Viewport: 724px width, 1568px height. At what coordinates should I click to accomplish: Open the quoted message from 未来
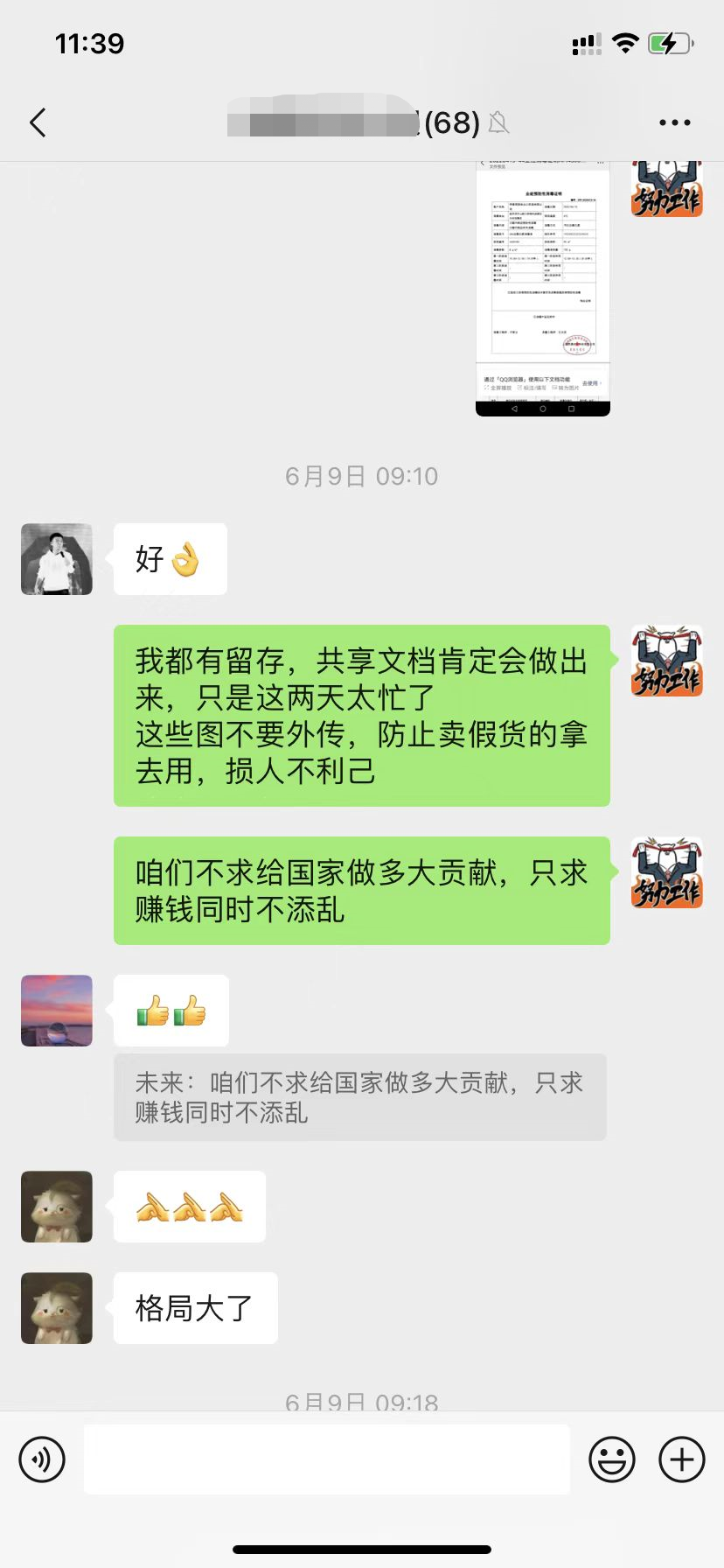359,1097
